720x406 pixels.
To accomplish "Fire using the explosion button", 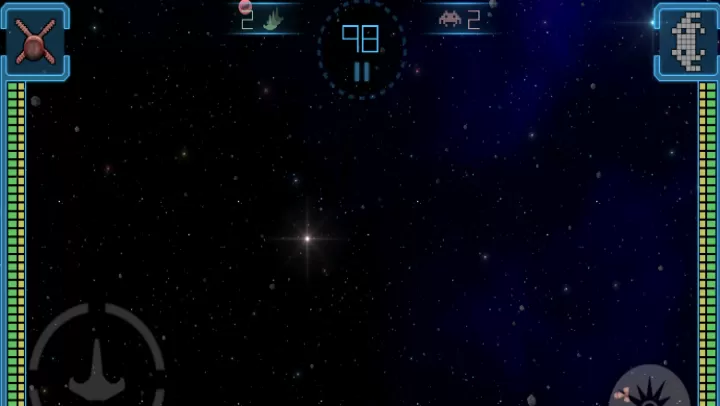I will (651, 390).
